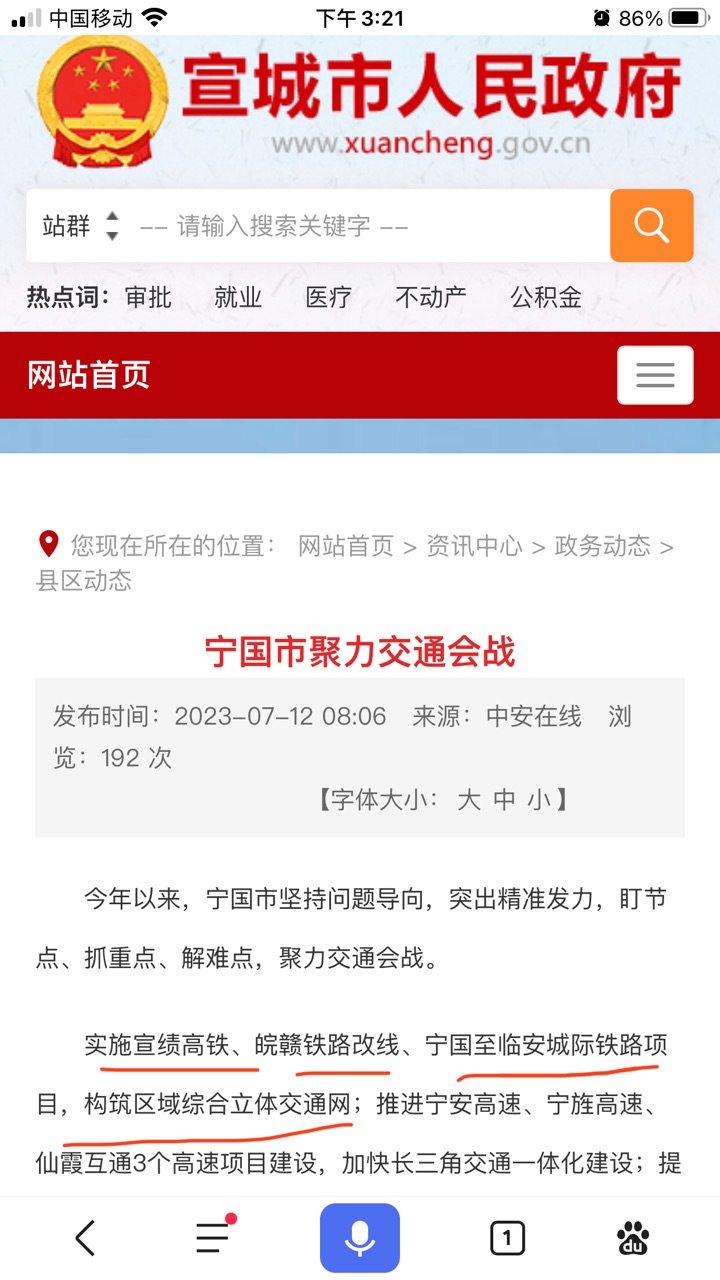Focus the search keyword input field

coord(370,226)
